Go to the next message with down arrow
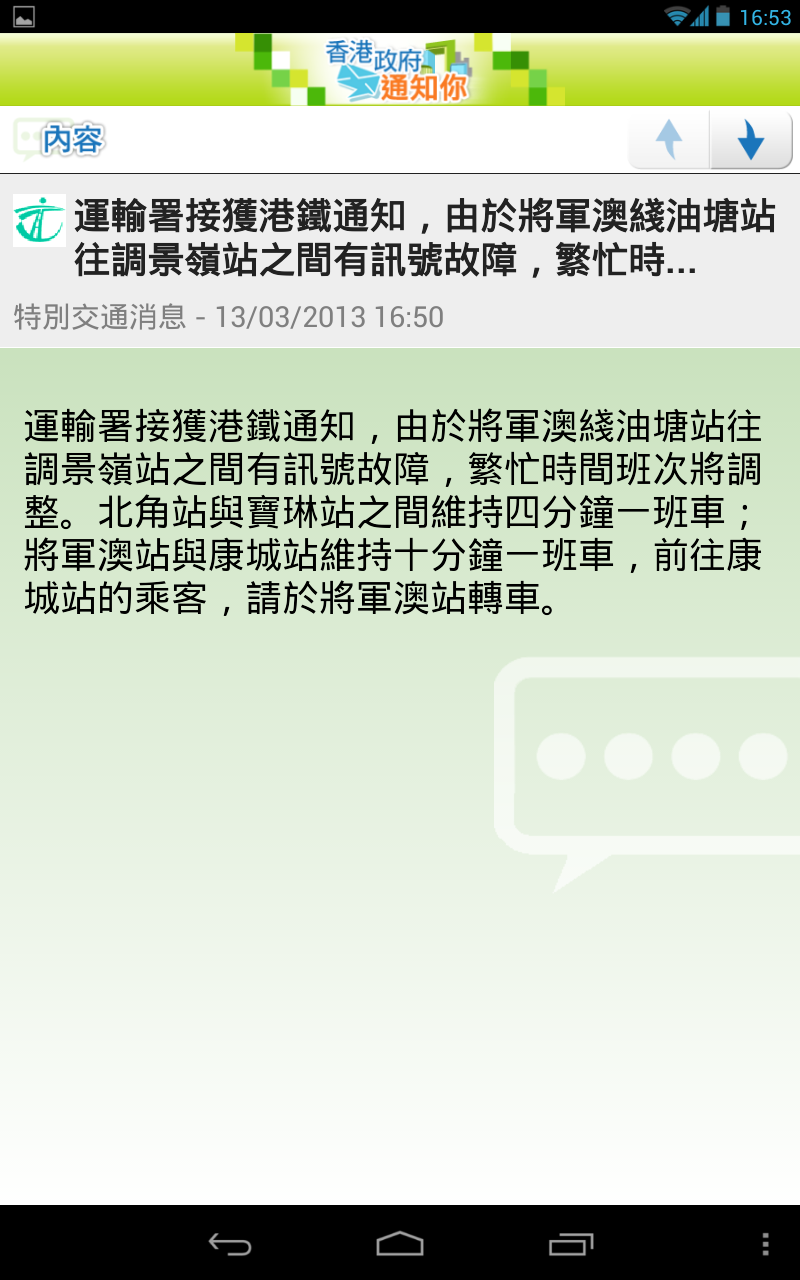 click(750, 140)
